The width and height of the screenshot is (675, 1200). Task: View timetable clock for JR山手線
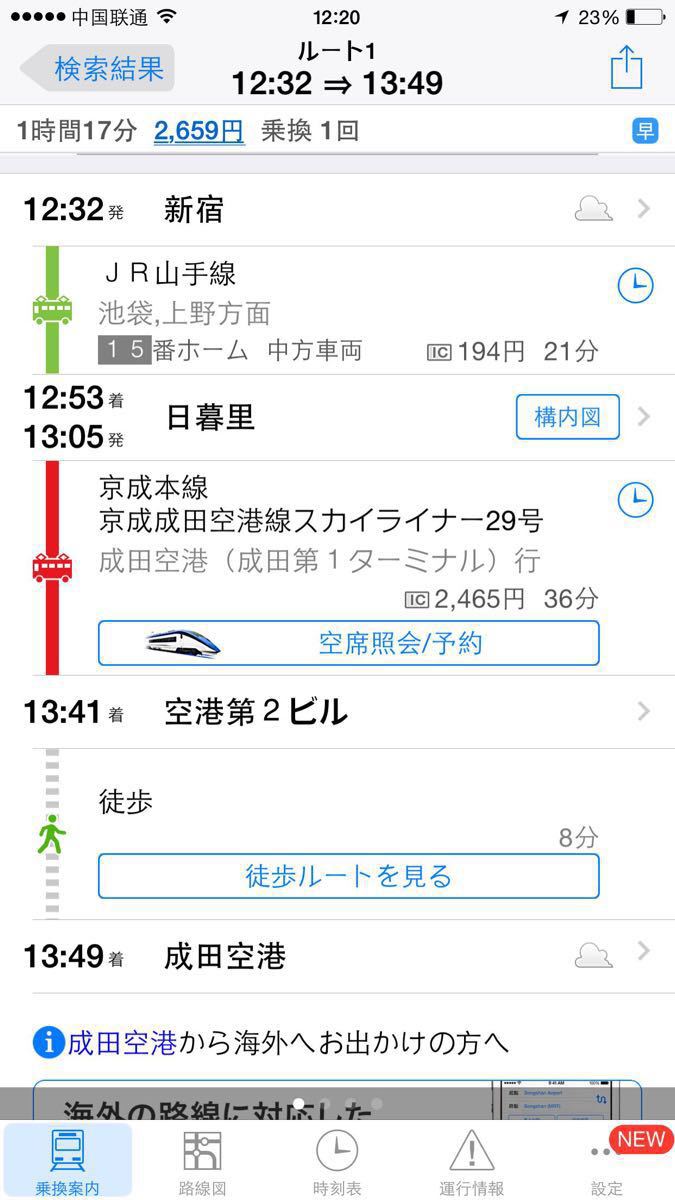635,287
